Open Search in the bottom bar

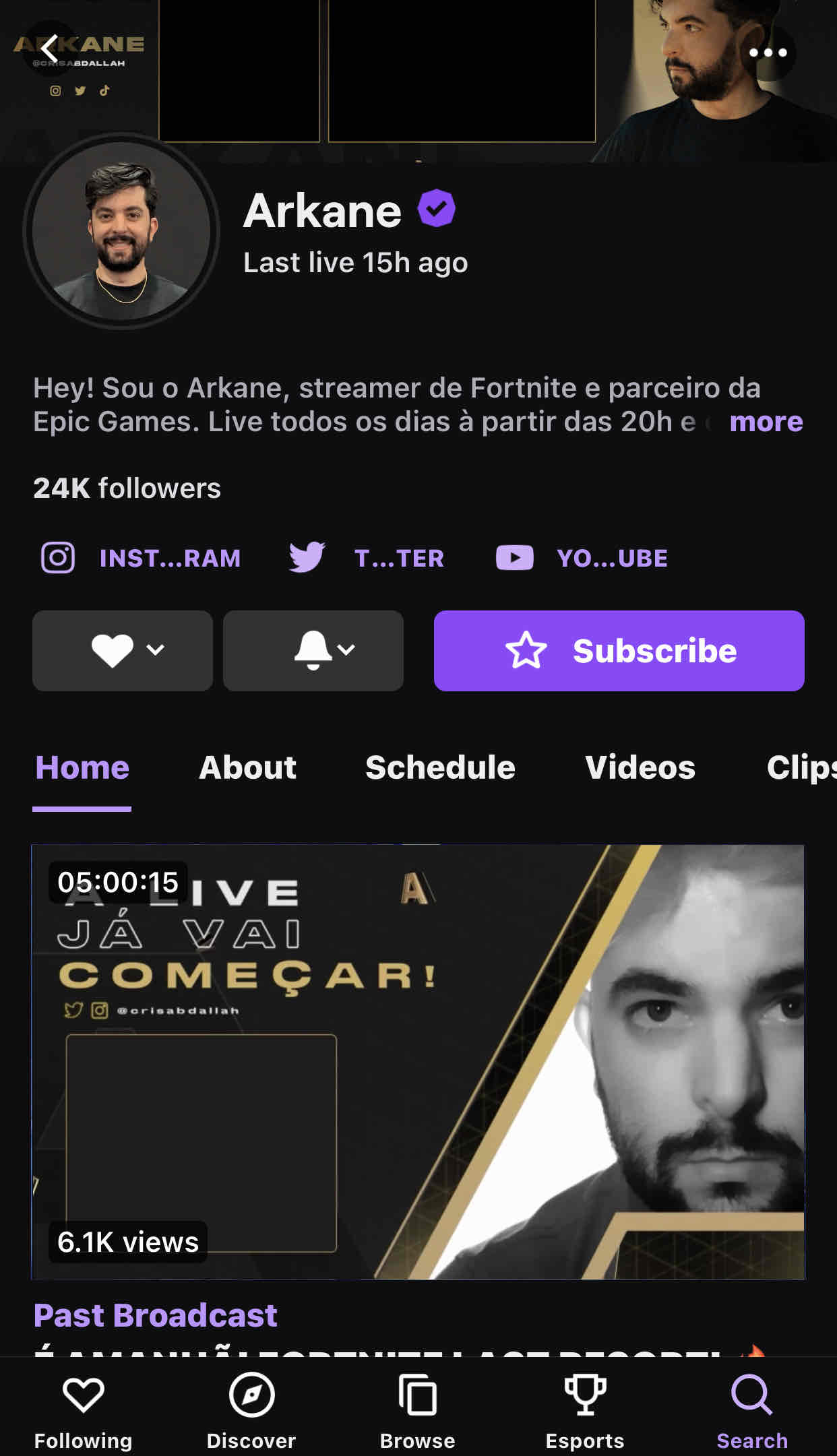pos(752,1410)
